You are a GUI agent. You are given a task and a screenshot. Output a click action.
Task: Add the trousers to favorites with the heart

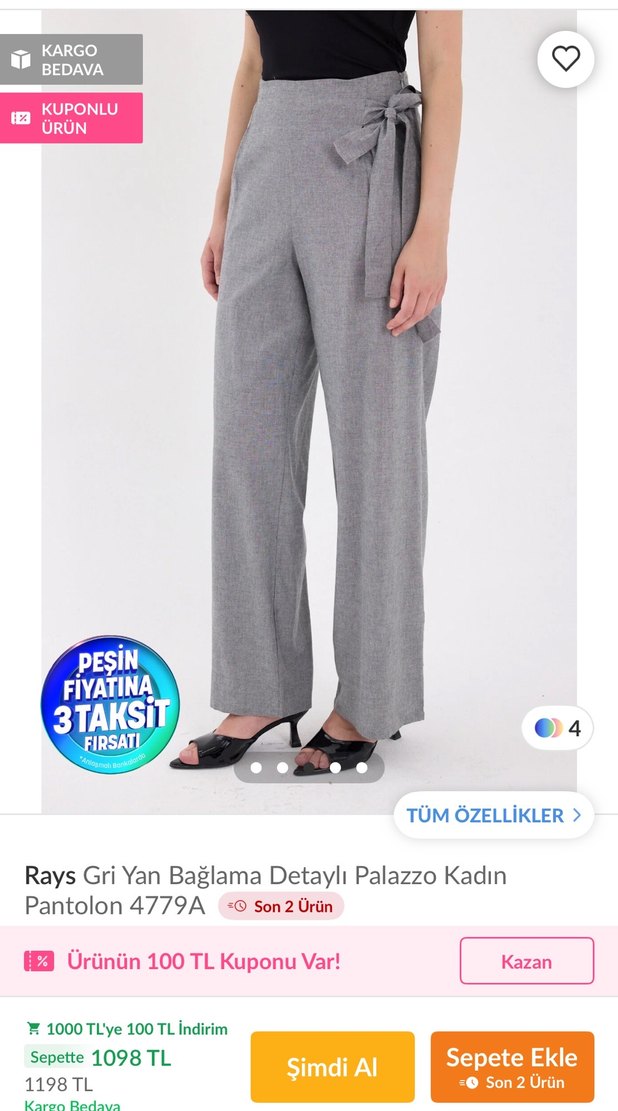click(566, 60)
